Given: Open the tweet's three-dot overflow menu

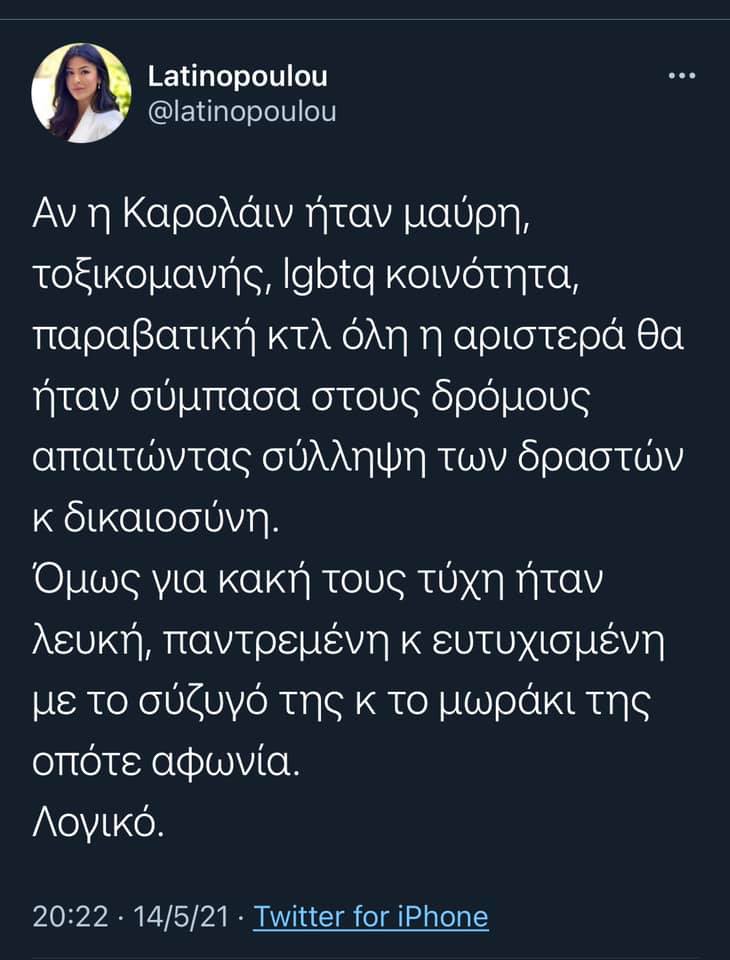Looking at the screenshot, I should (681, 77).
